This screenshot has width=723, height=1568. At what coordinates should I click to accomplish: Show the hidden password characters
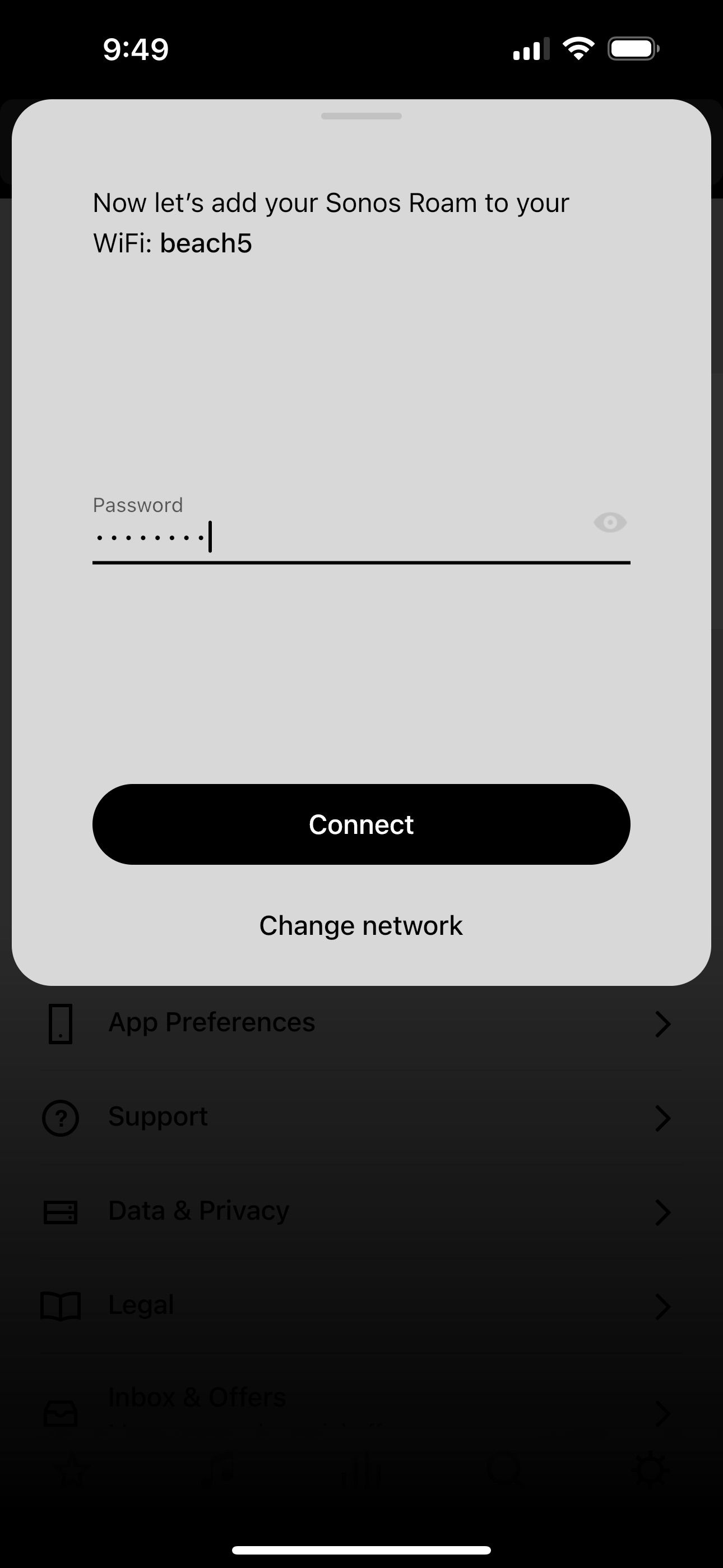[610, 522]
